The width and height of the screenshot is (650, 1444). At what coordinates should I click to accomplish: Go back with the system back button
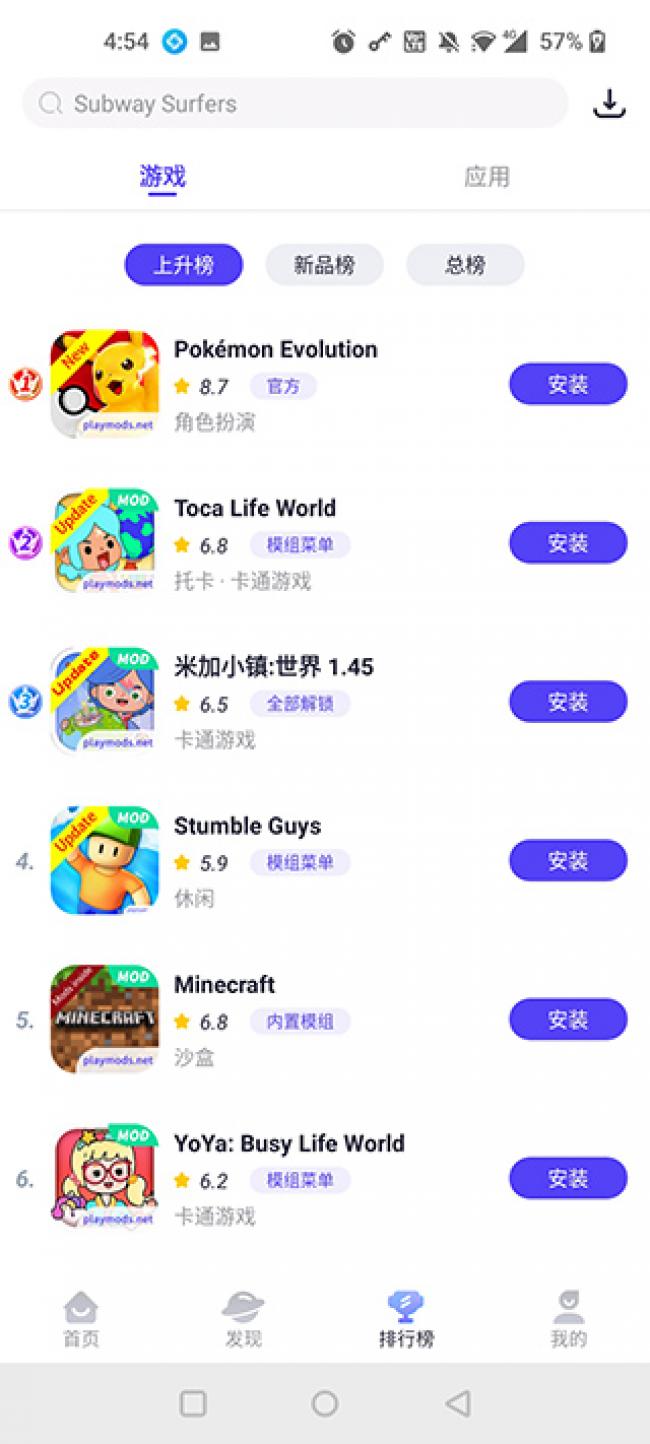tap(457, 1404)
